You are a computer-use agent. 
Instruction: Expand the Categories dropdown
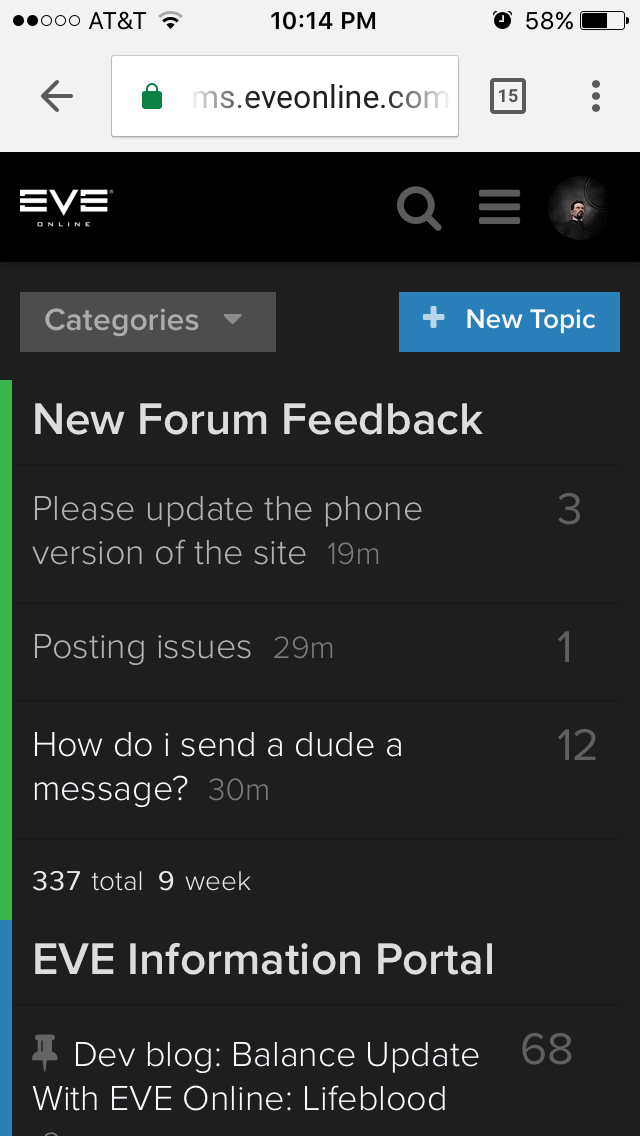point(148,322)
